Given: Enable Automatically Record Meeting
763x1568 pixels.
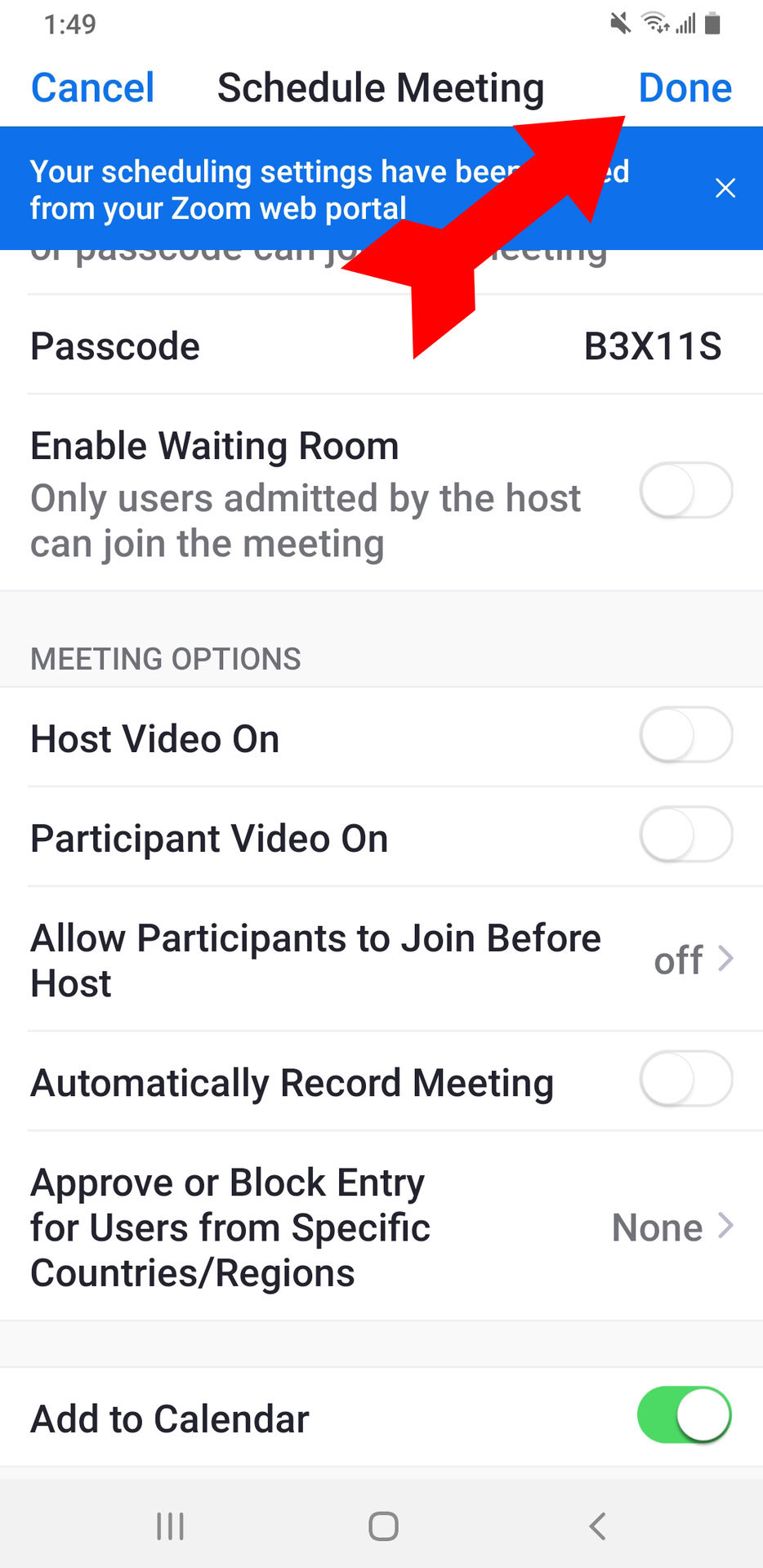Looking at the screenshot, I should coord(685,1079).
